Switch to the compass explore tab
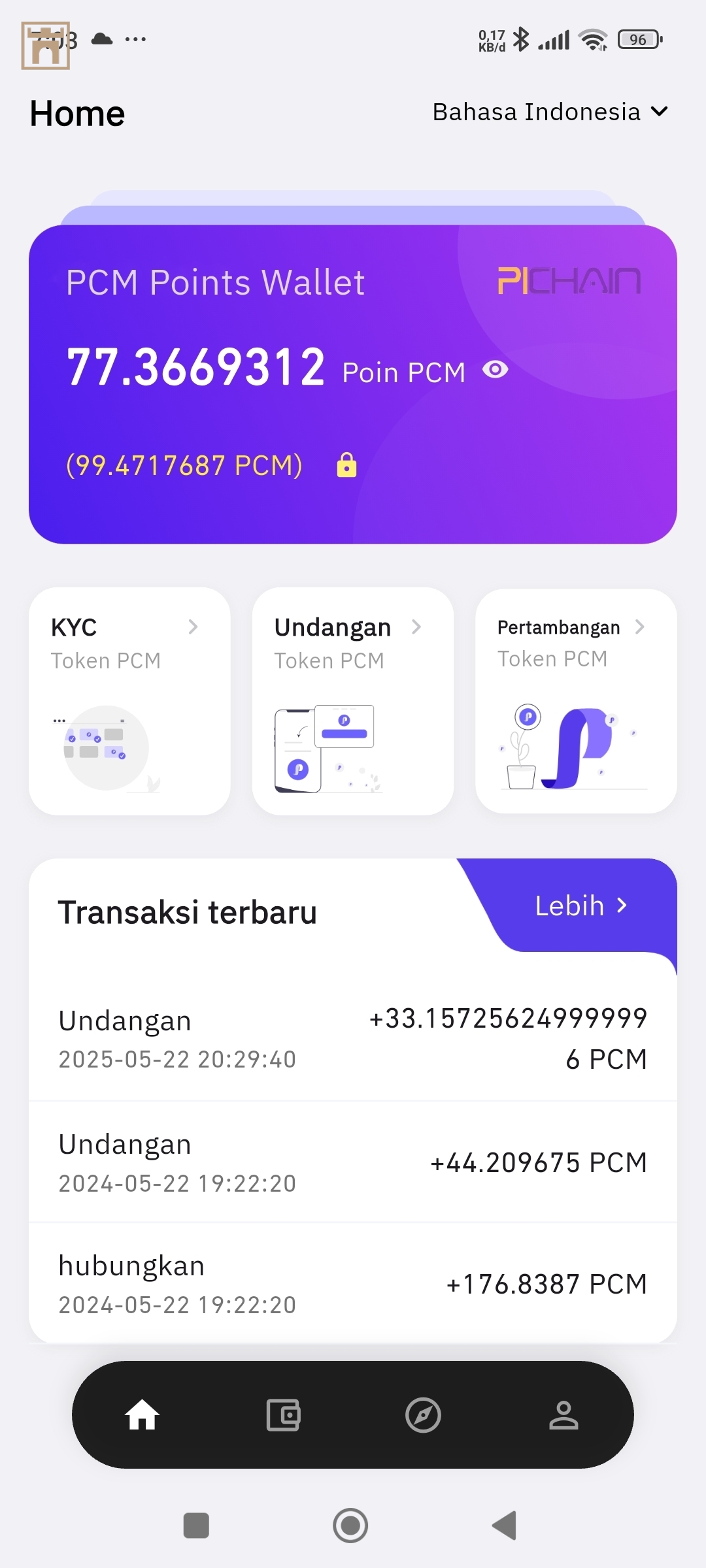This screenshot has width=706, height=1568. click(423, 1415)
